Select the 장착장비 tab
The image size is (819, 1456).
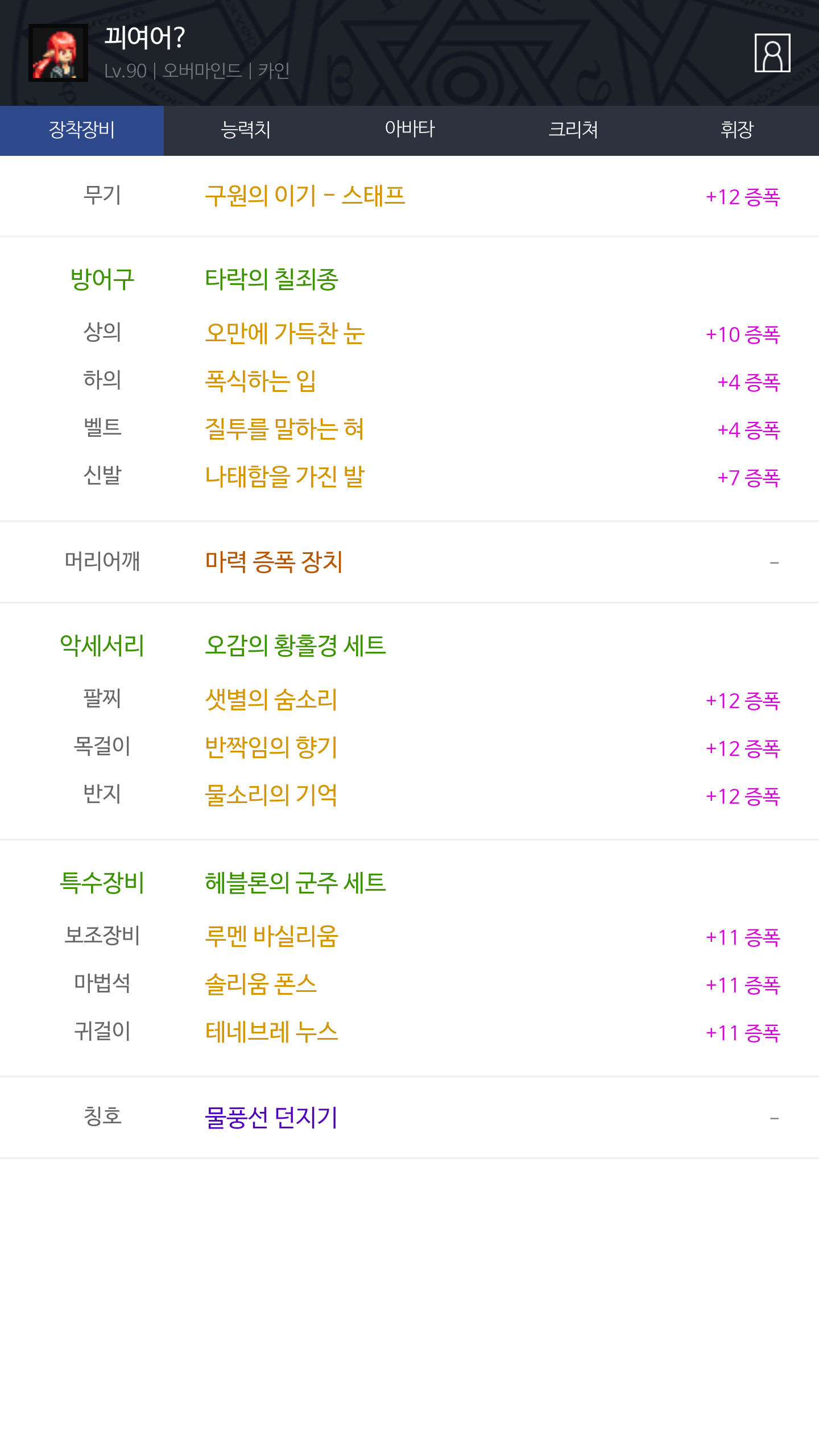click(82, 130)
